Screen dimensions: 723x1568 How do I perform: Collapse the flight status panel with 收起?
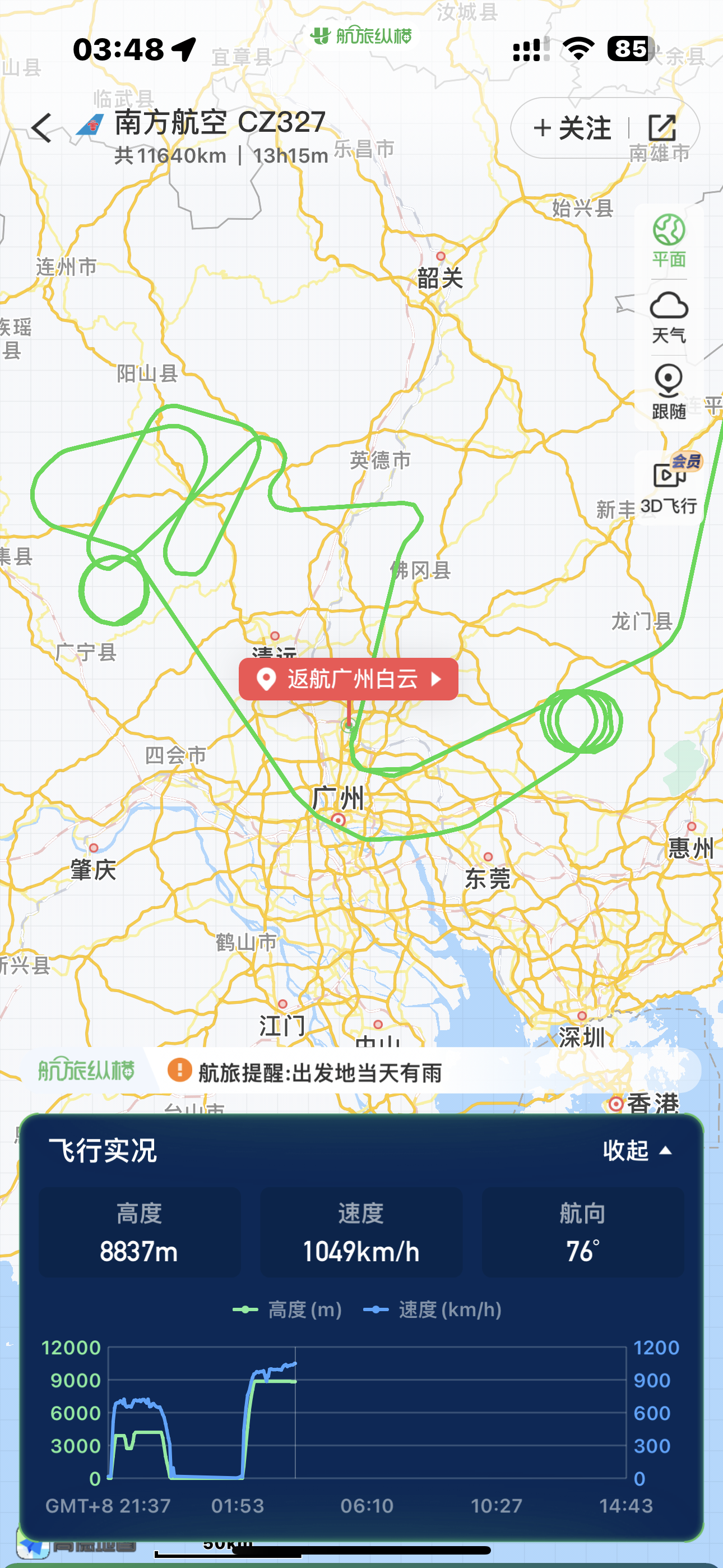pyautogui.click(x=637, y=1150)
